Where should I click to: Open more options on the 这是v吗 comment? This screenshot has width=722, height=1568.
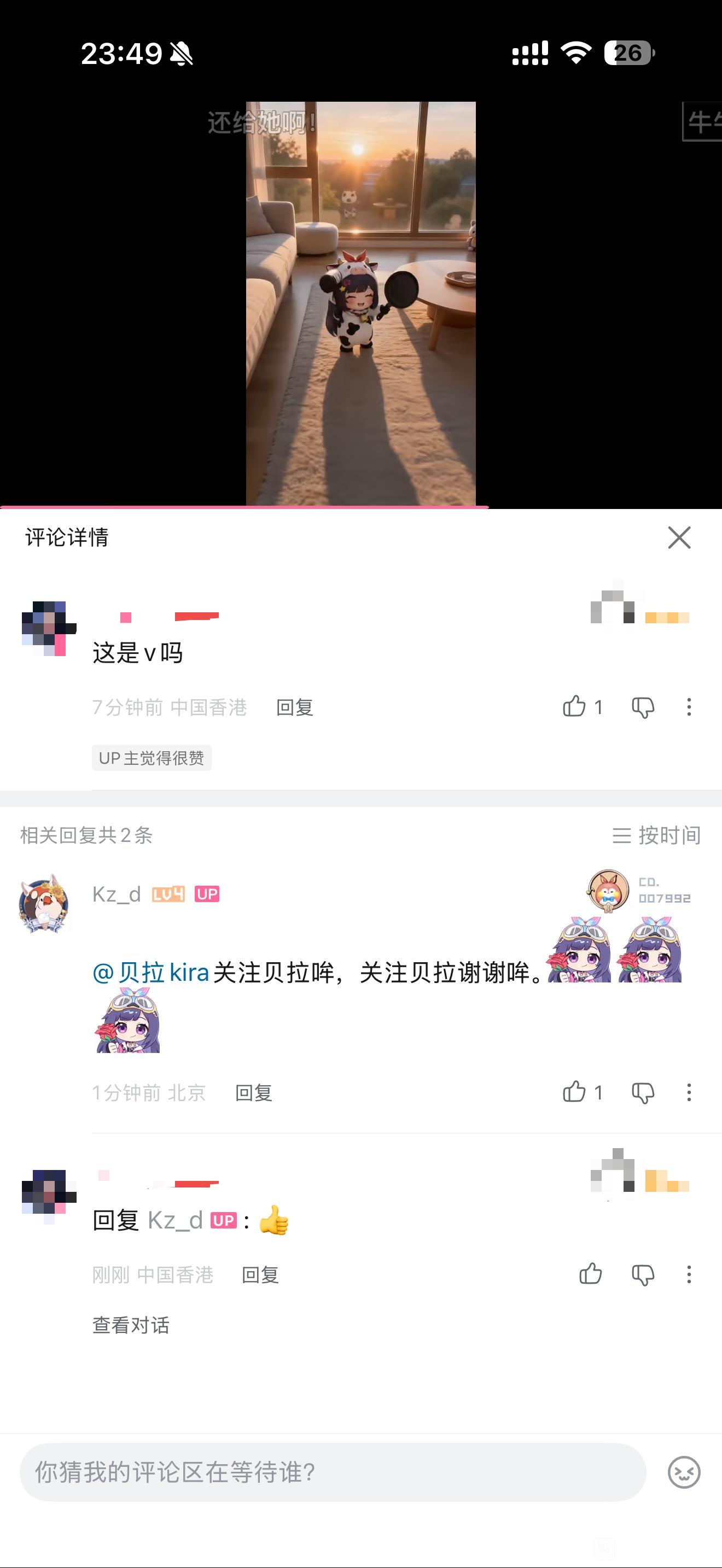[x=689, y=707]
